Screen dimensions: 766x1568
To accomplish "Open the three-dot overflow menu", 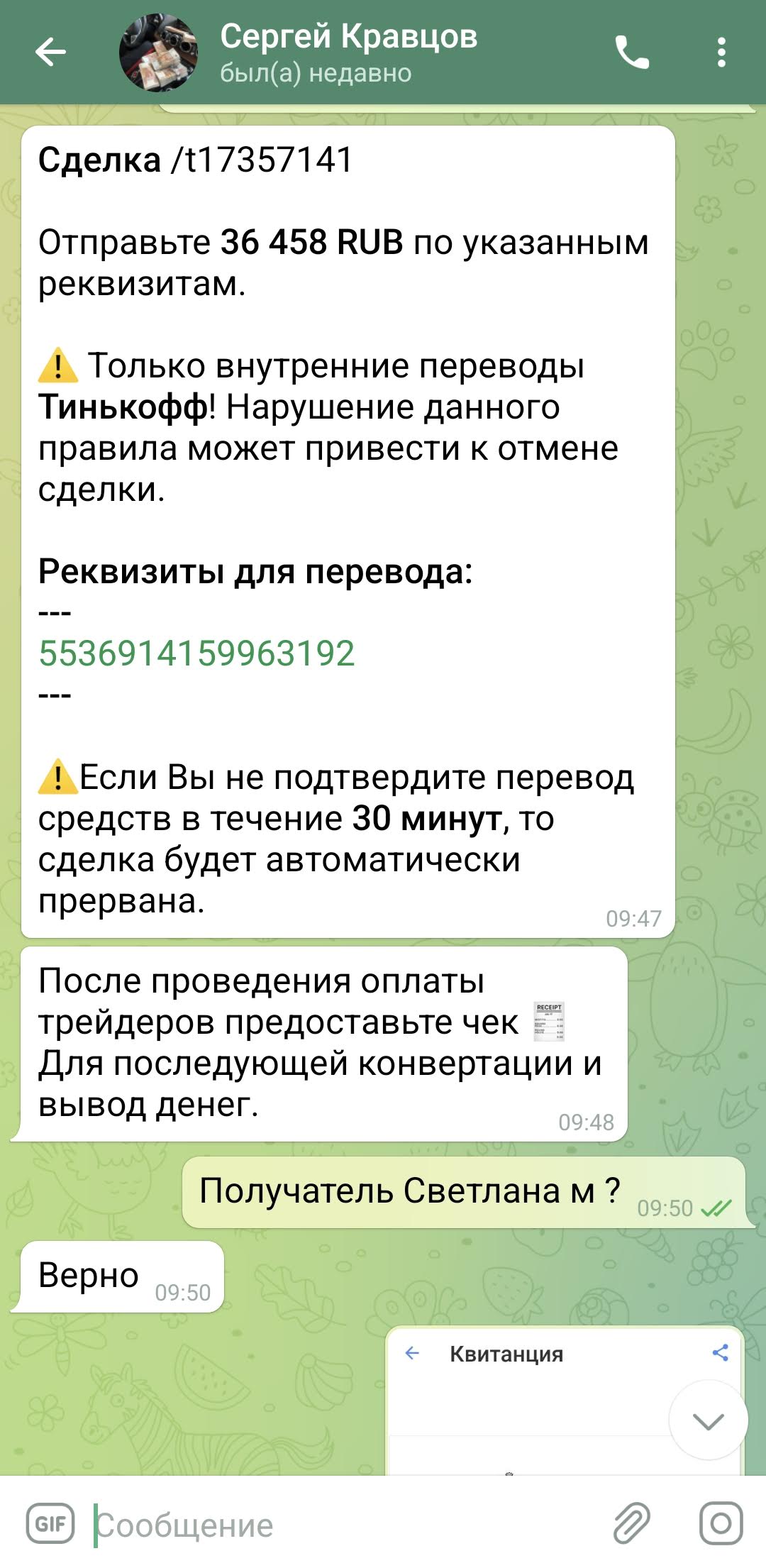I will click(x=721, y=52).
